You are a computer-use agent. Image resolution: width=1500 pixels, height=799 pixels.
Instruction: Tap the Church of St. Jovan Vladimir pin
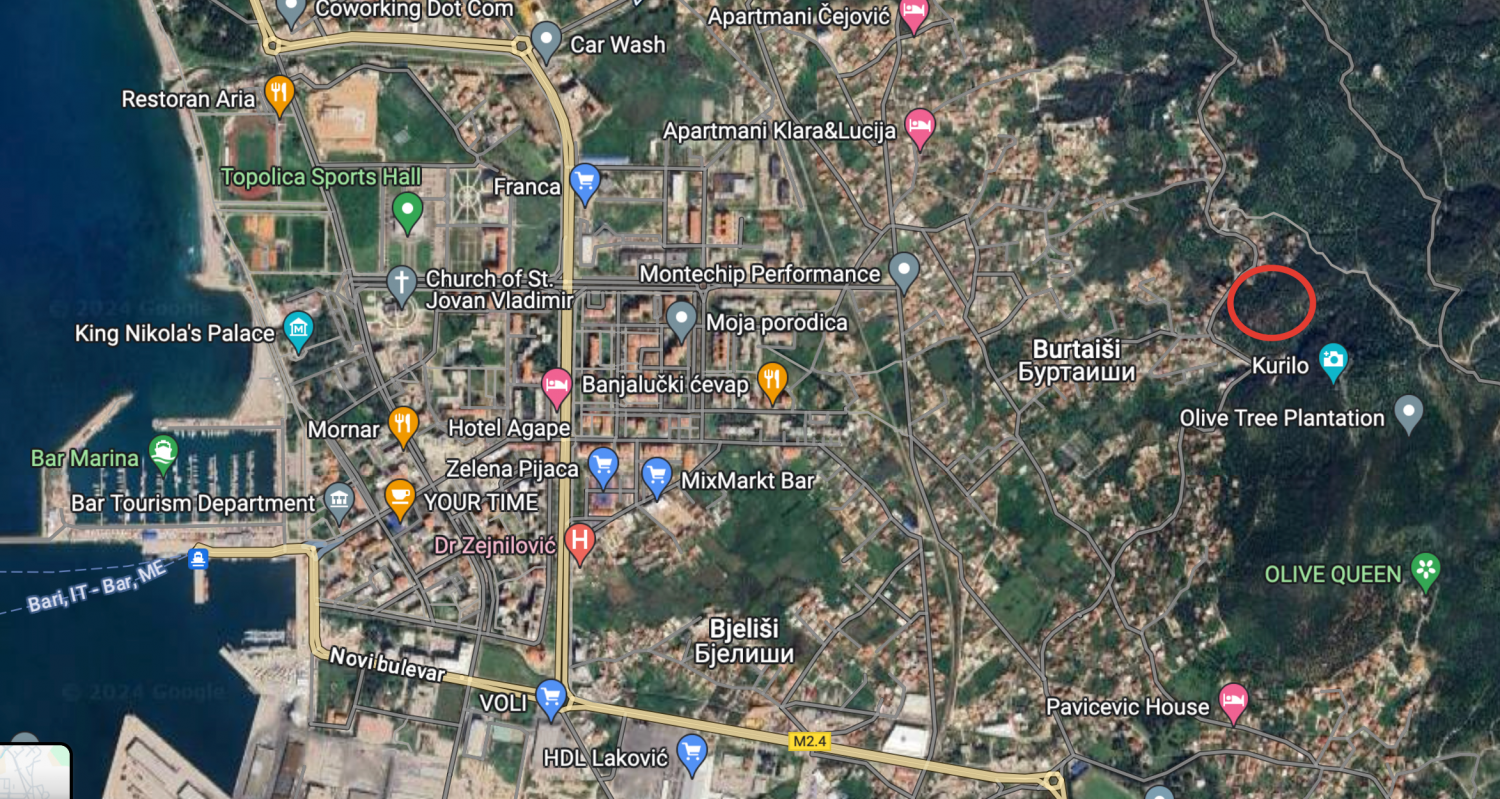pos(402,283)
